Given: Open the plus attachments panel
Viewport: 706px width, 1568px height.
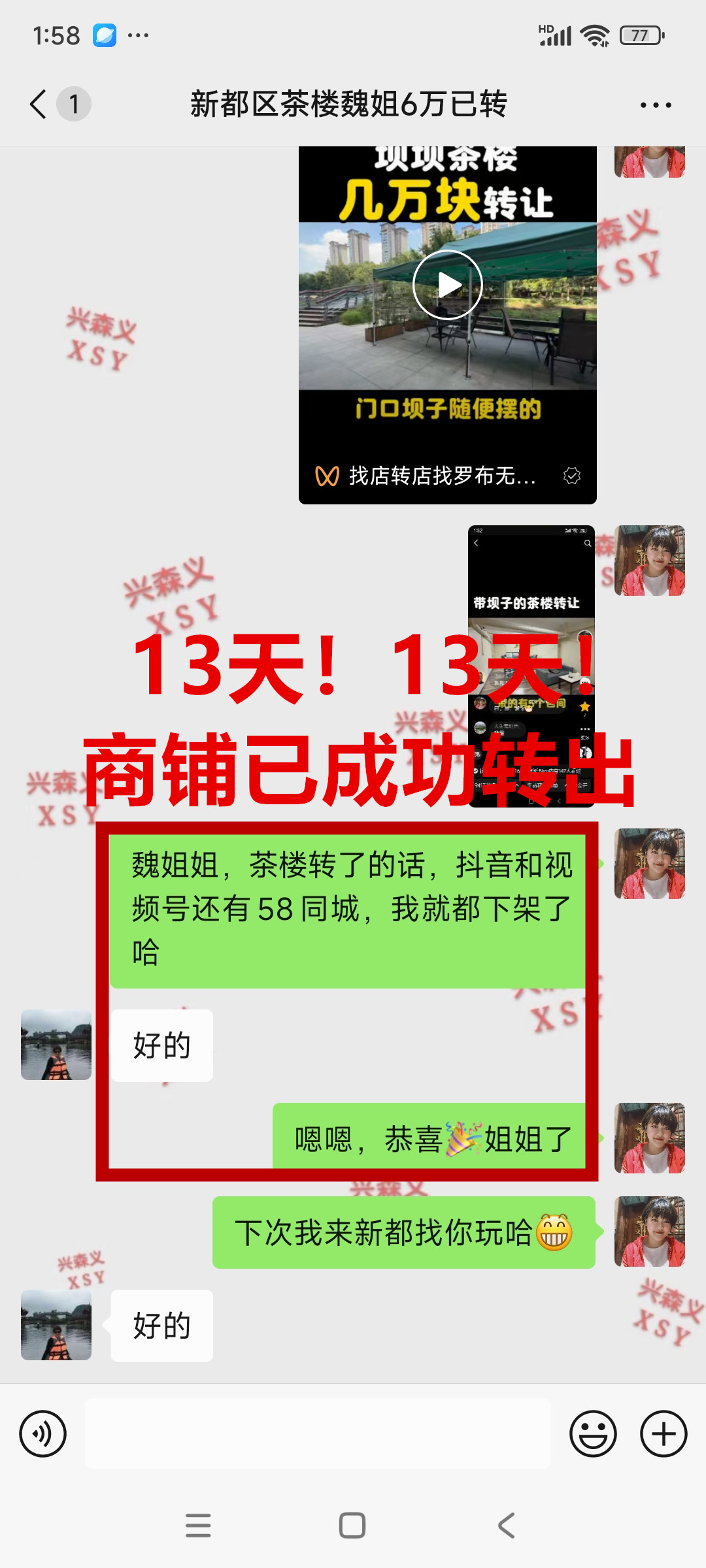Looking at the screenshot, I should [664, 1434].
